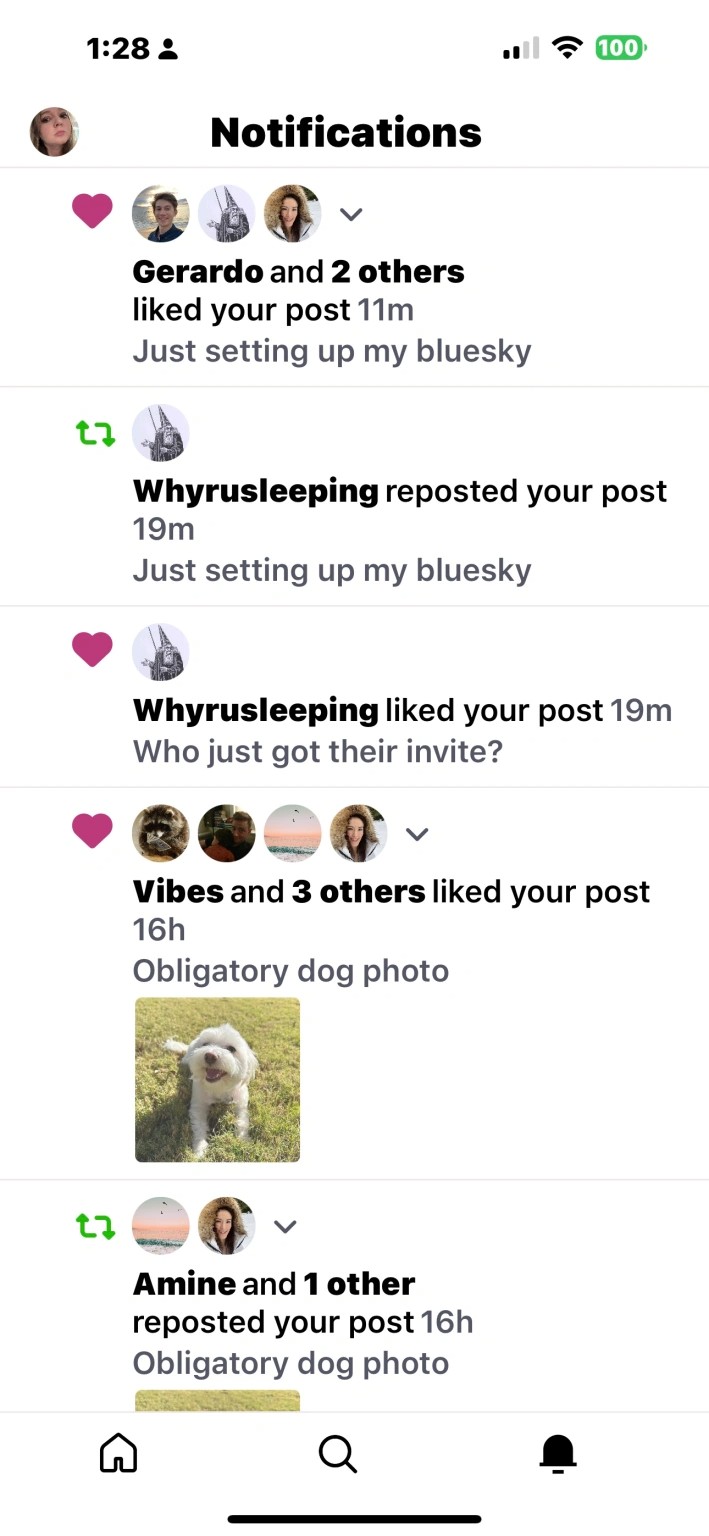Screen dimensions: 709x1536
Task: Switch to the Search tab
Action: coord(338,1454)
